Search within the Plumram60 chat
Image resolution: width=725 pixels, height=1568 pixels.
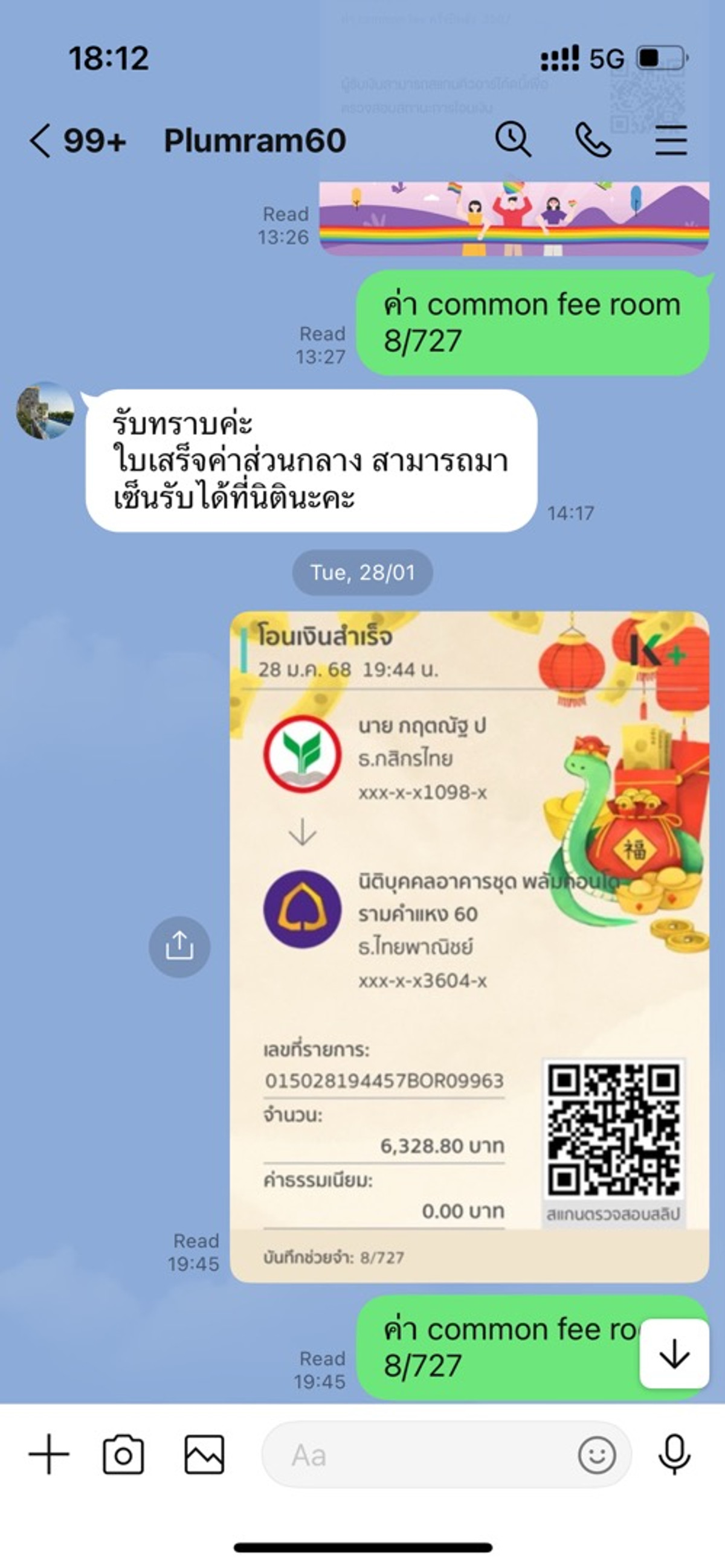pos(512,140)
